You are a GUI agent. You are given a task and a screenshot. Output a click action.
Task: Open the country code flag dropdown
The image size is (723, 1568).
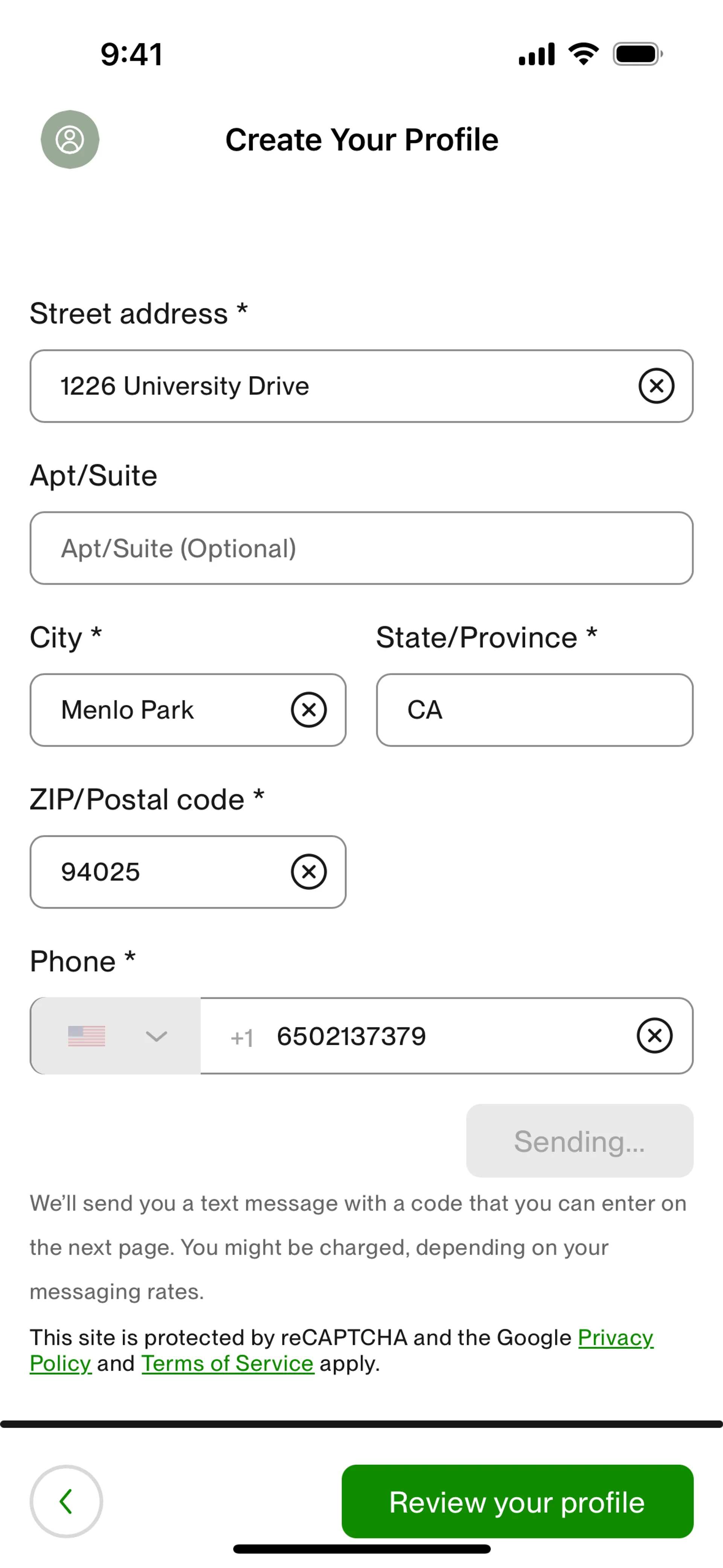[116, 1035]
